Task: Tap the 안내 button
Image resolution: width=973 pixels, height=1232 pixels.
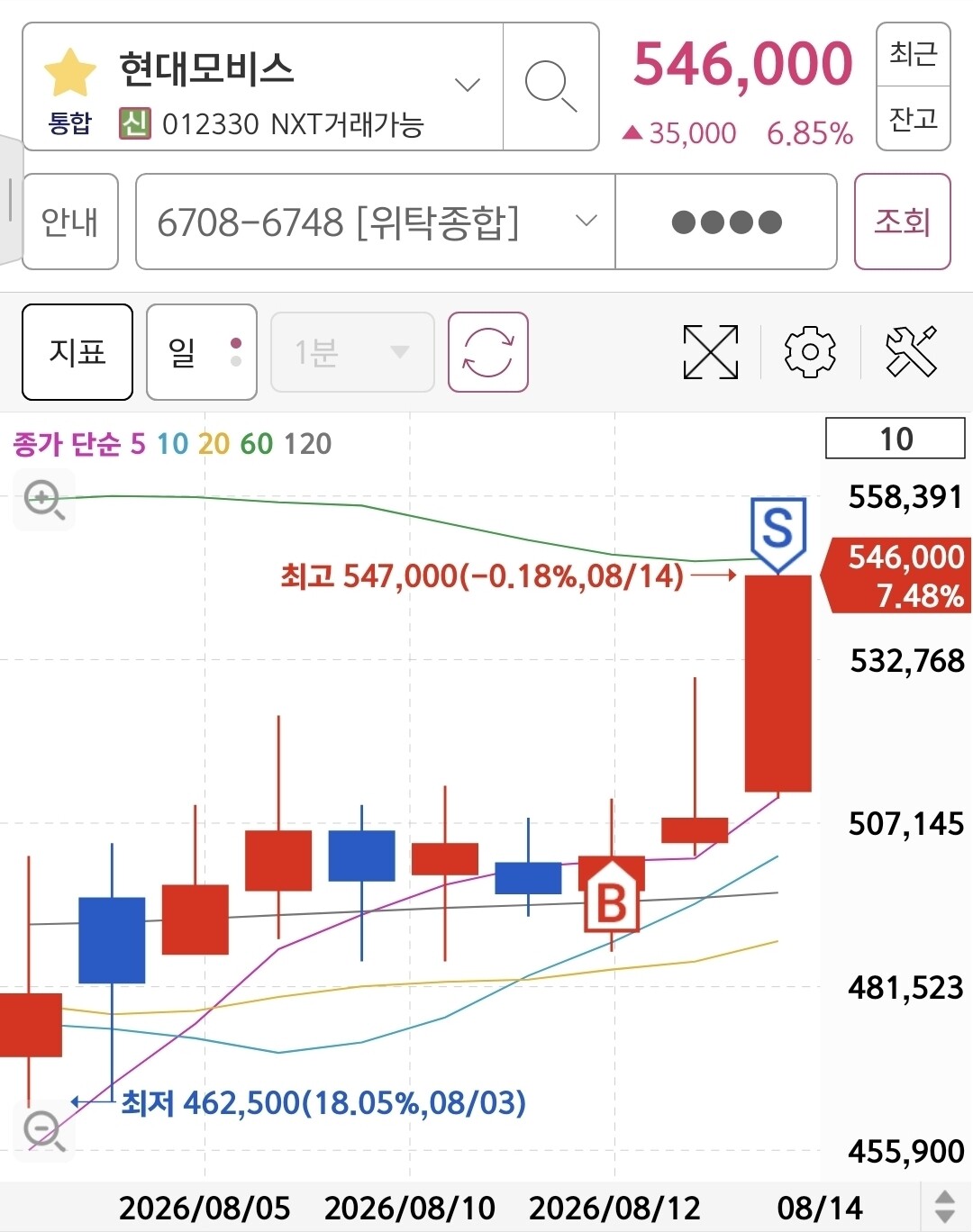Action: pos(70,222)
